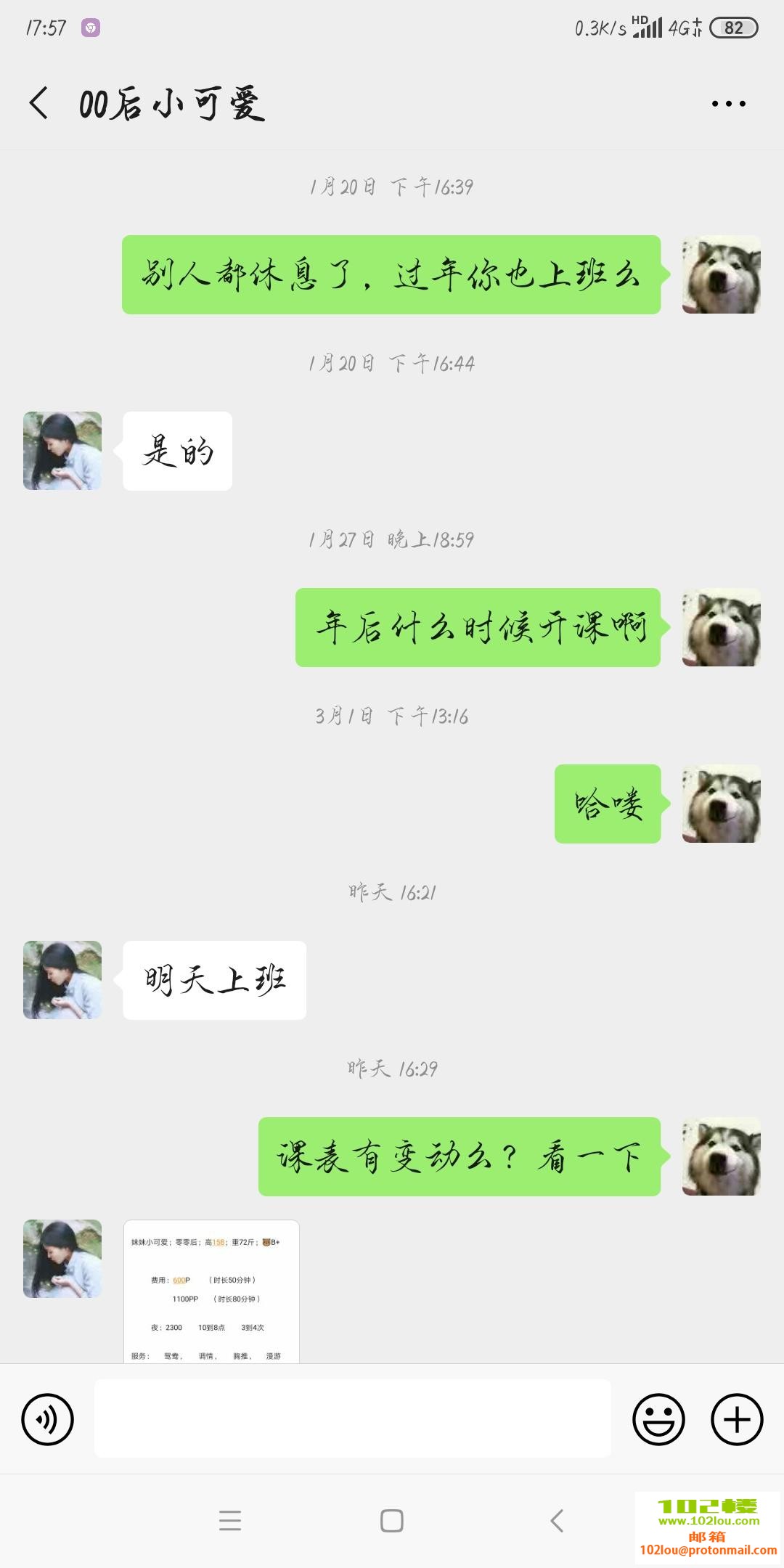Open the three-dot chat options menu
This screenshot has height=1568, width=784.
coord(728,104)
